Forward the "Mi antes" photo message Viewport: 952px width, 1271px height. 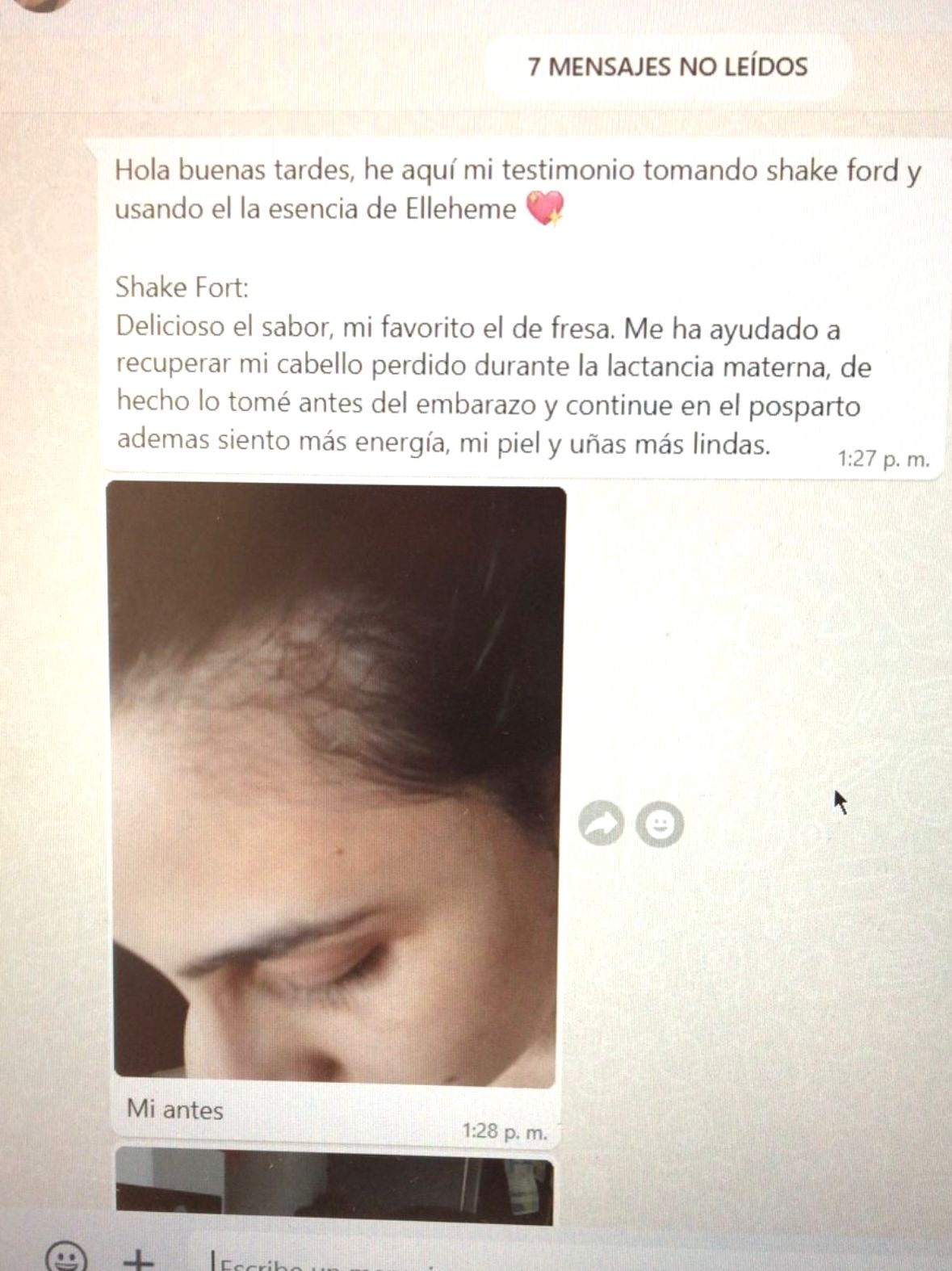tap(601, 824)
